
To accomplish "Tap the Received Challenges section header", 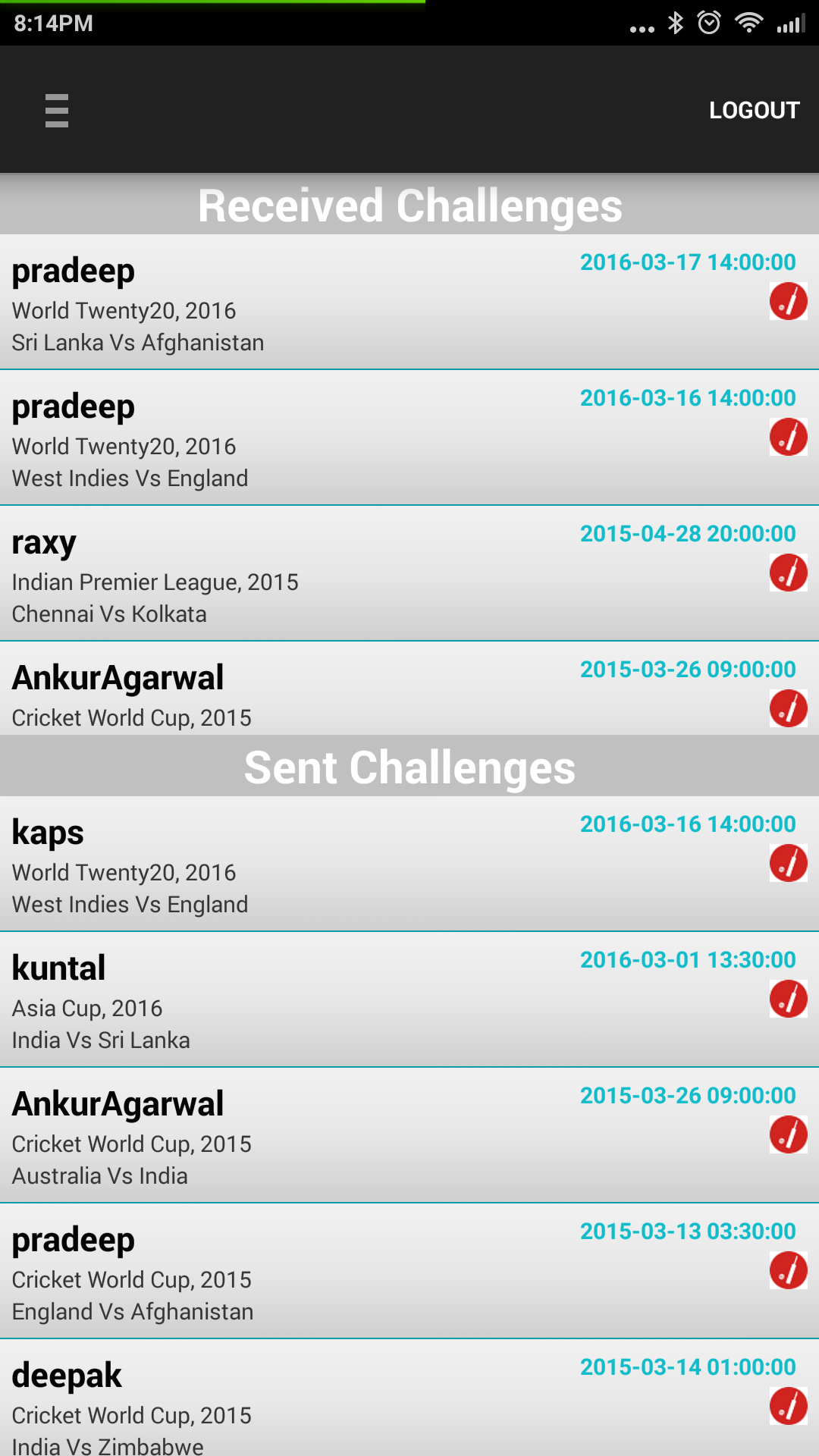I will click(409, 205).
